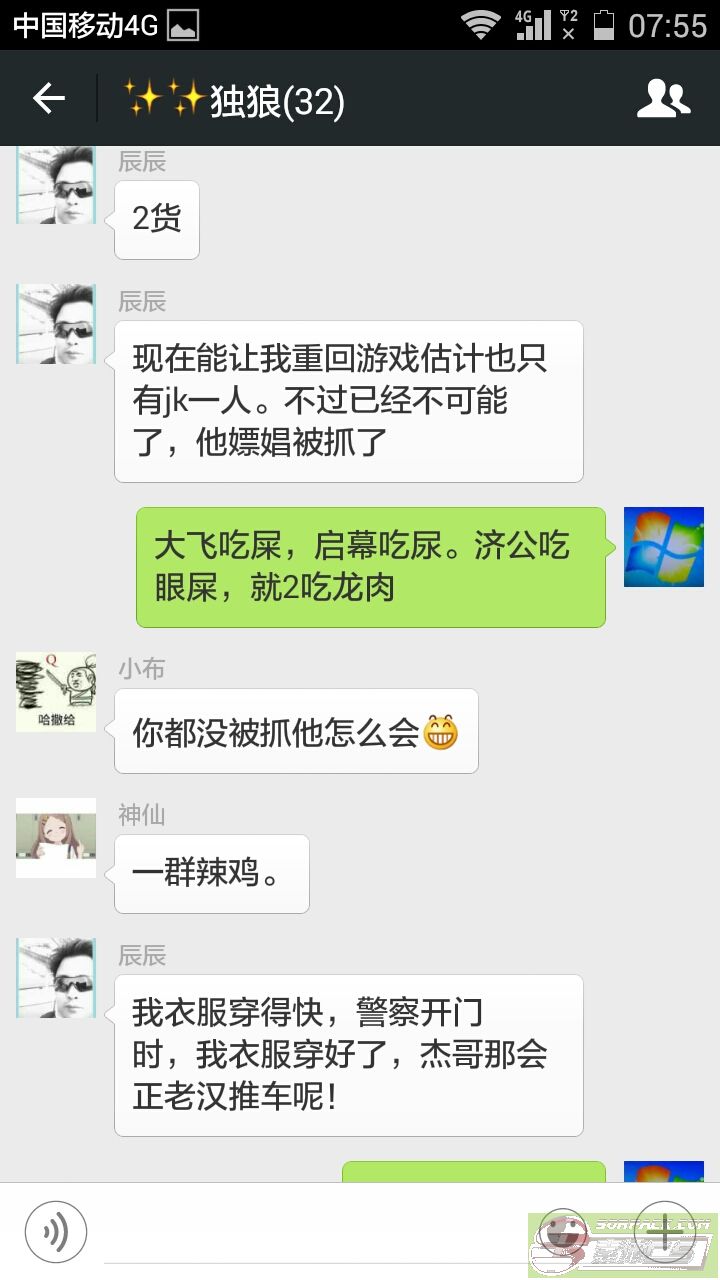Open the group members info icon

click(x=664, y=98)
